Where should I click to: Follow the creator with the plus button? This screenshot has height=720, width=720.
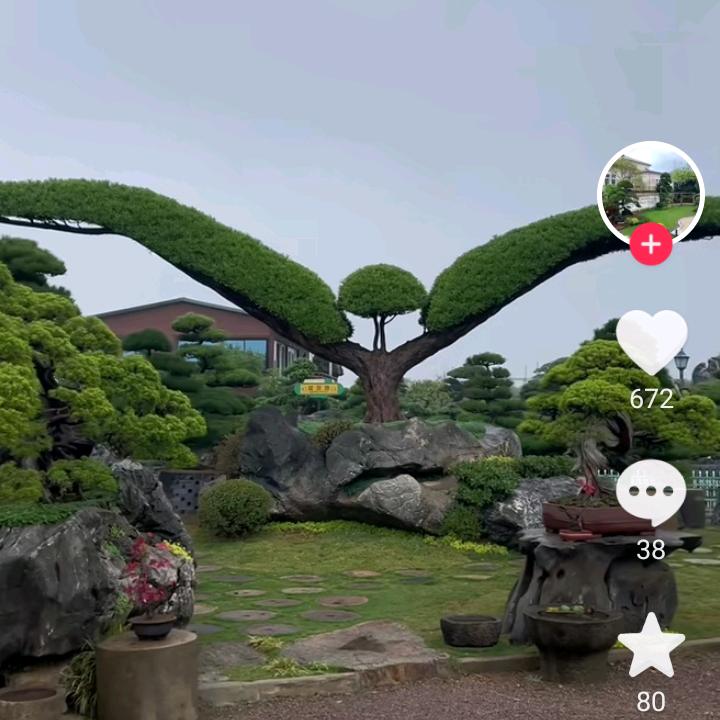(651, 244)
